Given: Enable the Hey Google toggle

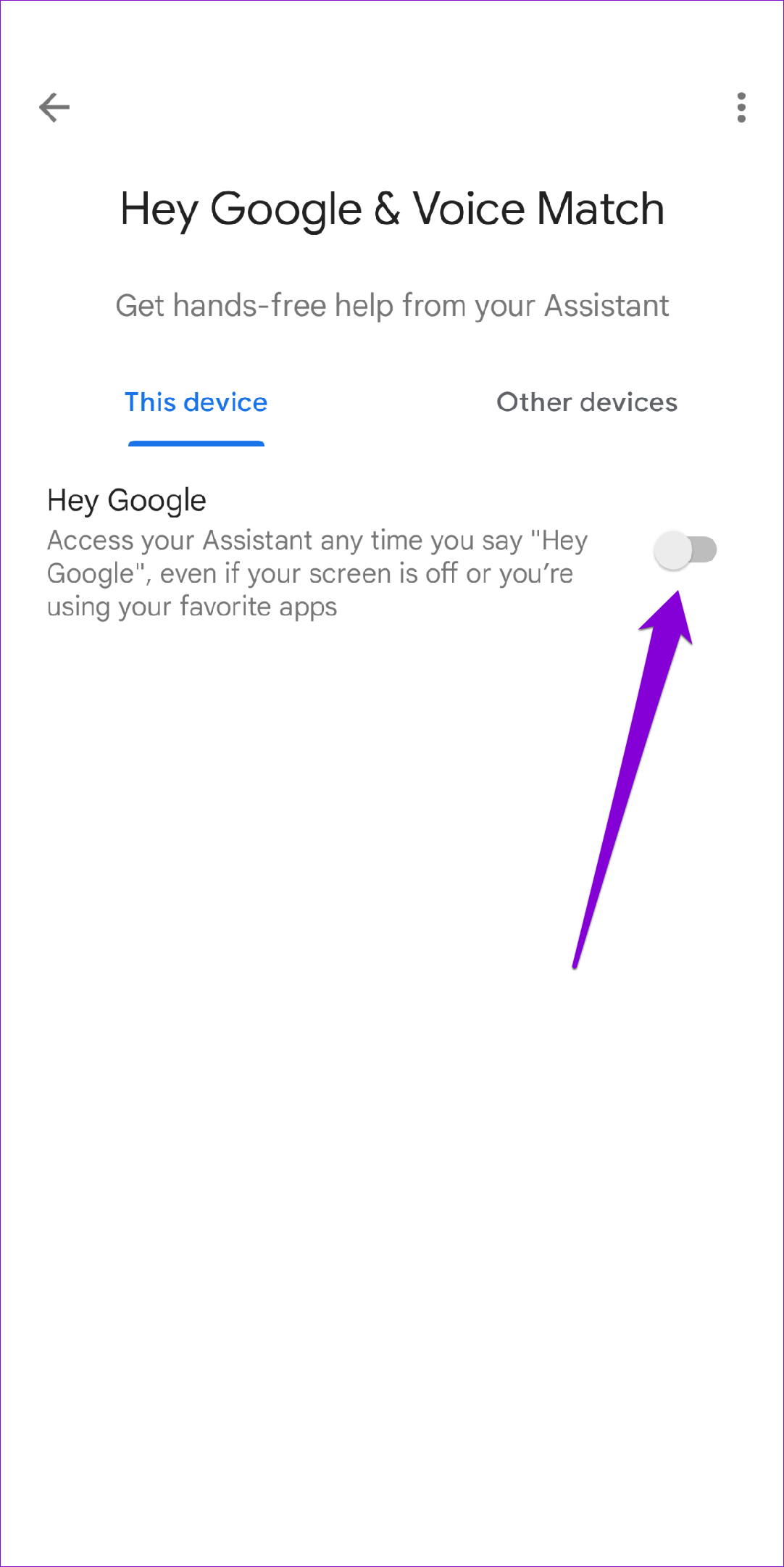Looking at the screenshot, I should point(685,550).
